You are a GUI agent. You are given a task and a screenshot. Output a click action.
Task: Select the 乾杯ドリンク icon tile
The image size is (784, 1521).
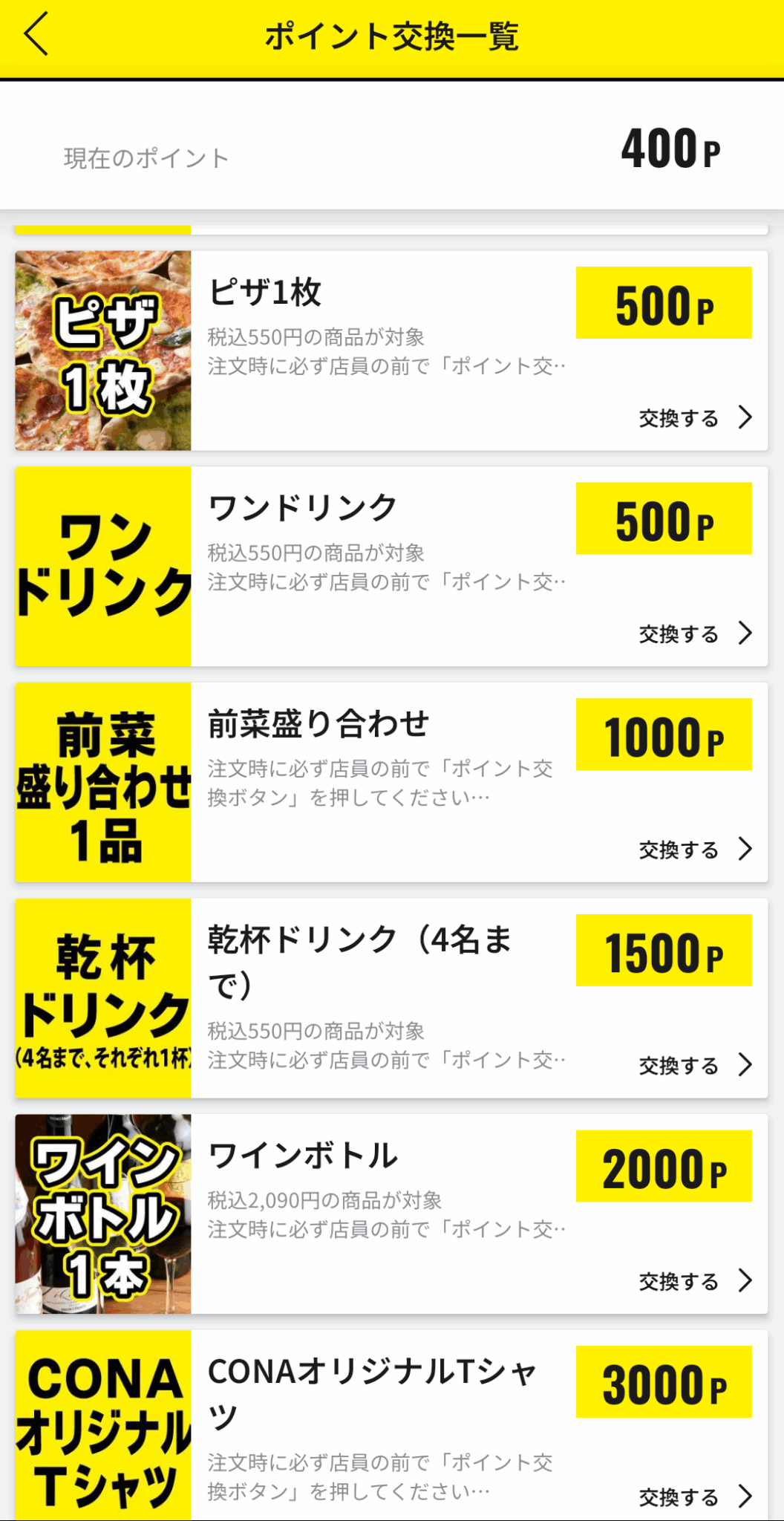click(103, 999)
